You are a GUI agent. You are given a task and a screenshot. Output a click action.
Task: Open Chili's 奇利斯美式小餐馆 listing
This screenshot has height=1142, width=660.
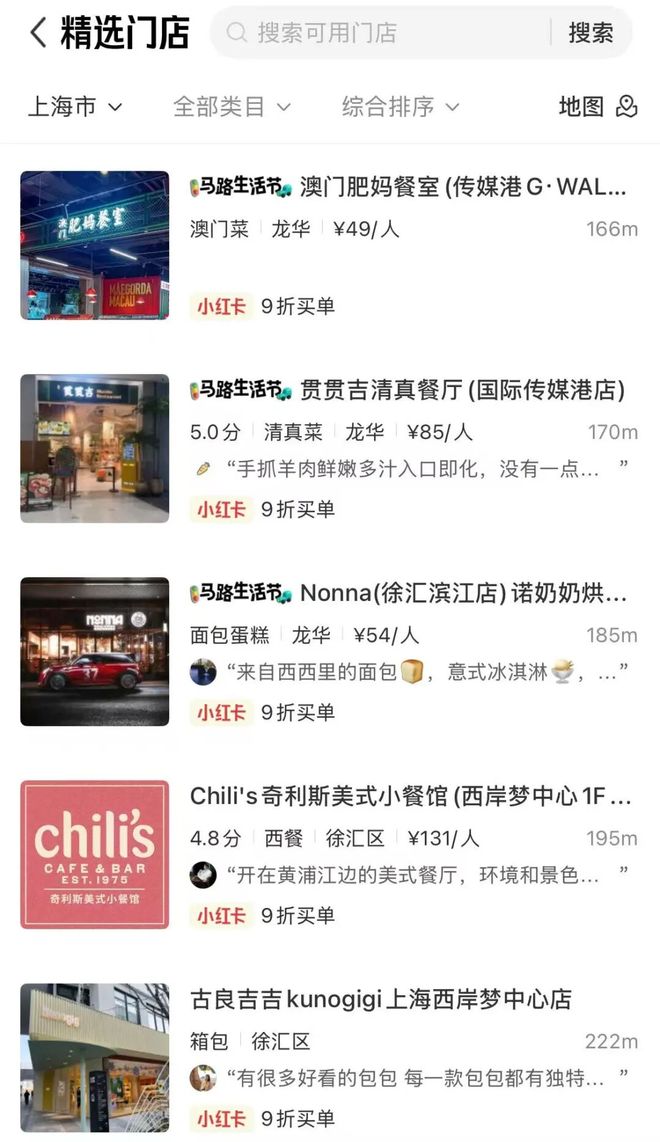pyautogui.click(x=410, y=797)
